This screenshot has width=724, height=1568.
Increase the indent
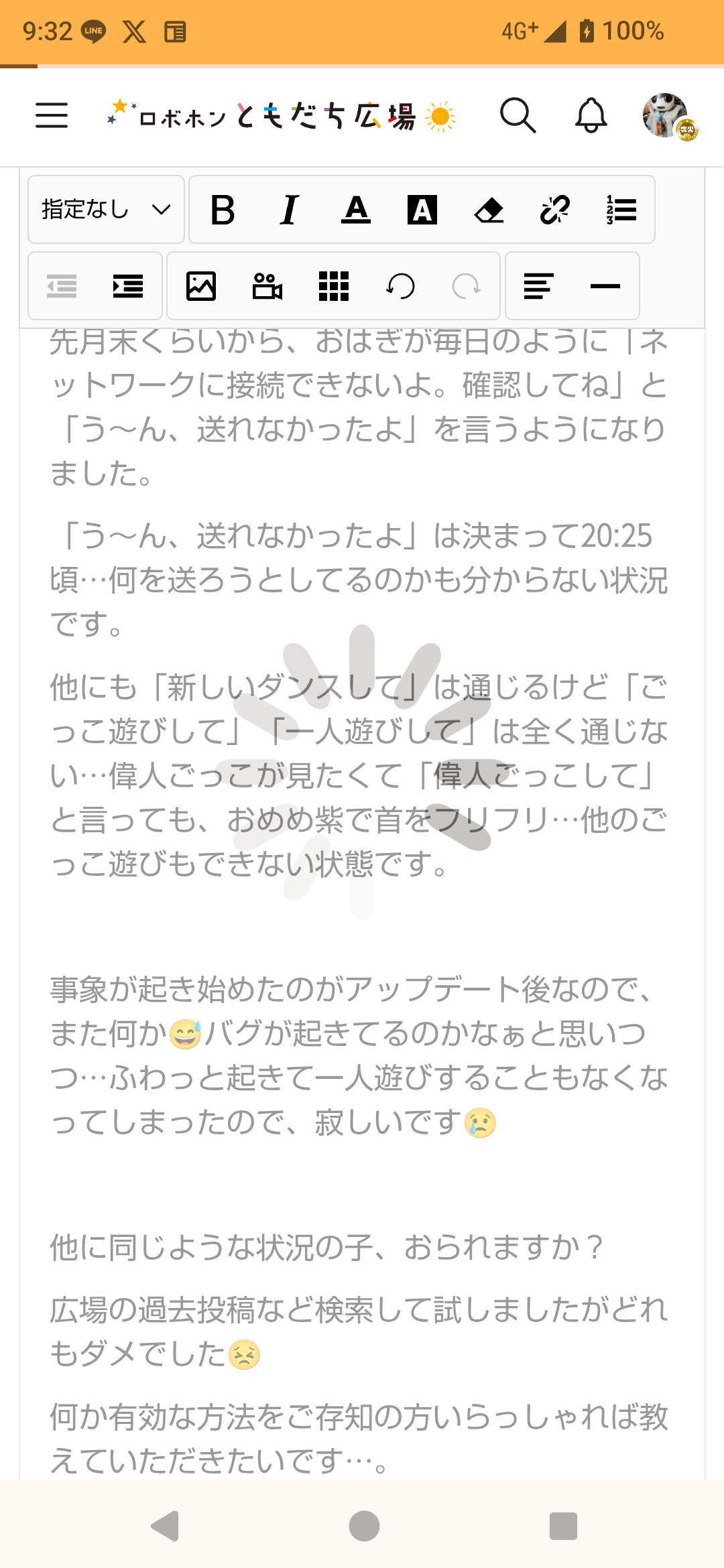[x=128, y=287]
